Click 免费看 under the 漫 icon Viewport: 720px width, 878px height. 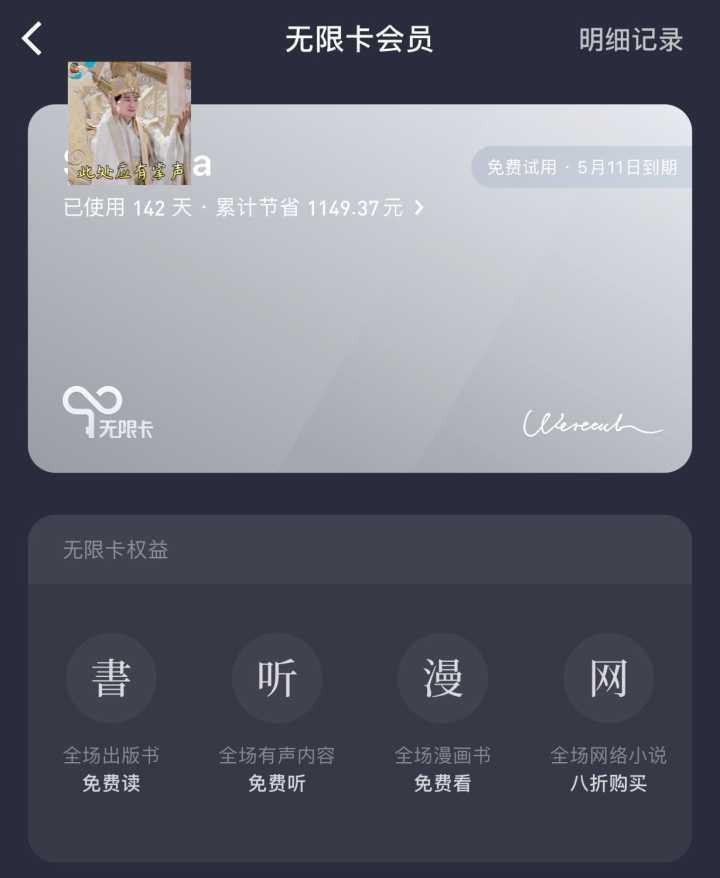pyautogui.click(x=443, y=785)
